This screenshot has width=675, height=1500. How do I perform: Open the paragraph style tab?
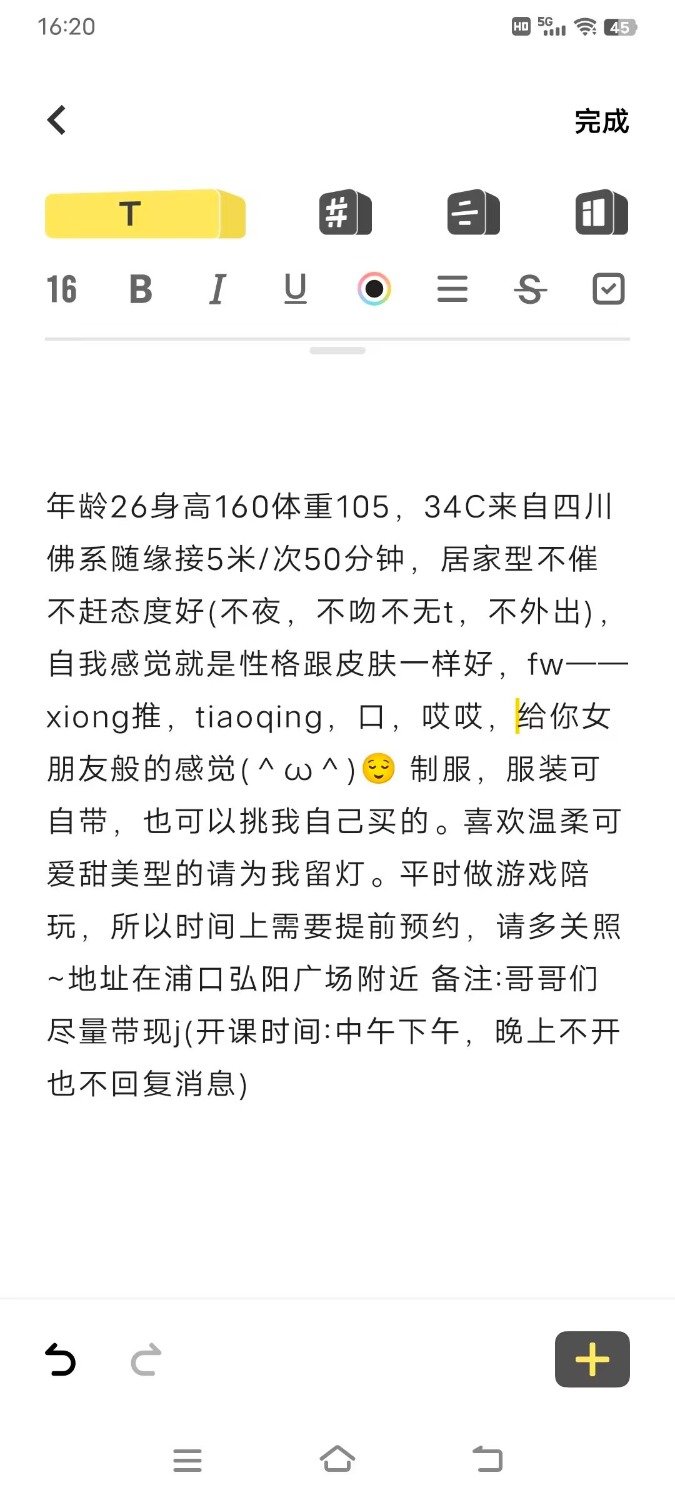coord(473,214)
